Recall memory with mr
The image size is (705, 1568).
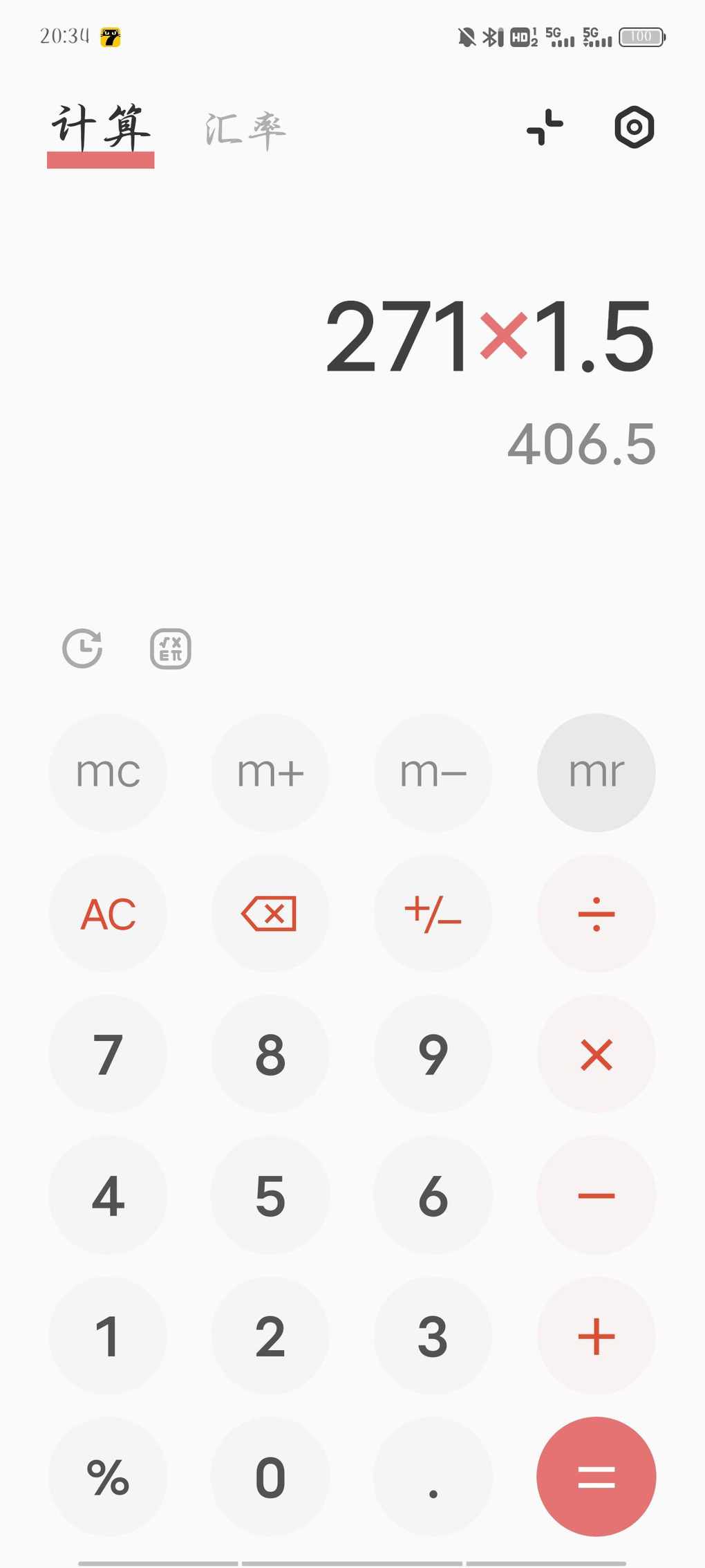tap(596, 773)
